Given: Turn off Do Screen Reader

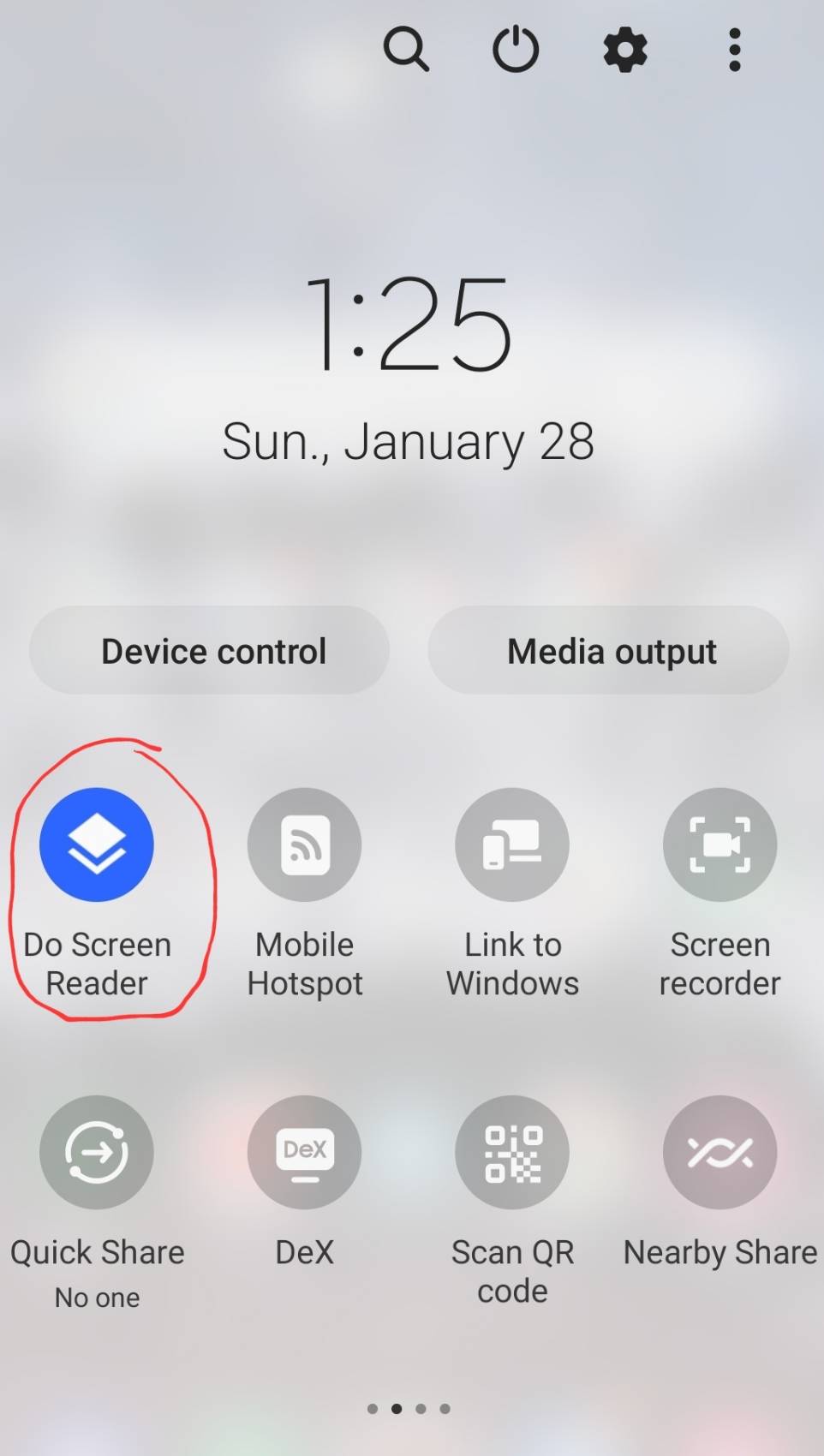Looking at the screenshot, I should pyautogui.click(x=97, y=844).
